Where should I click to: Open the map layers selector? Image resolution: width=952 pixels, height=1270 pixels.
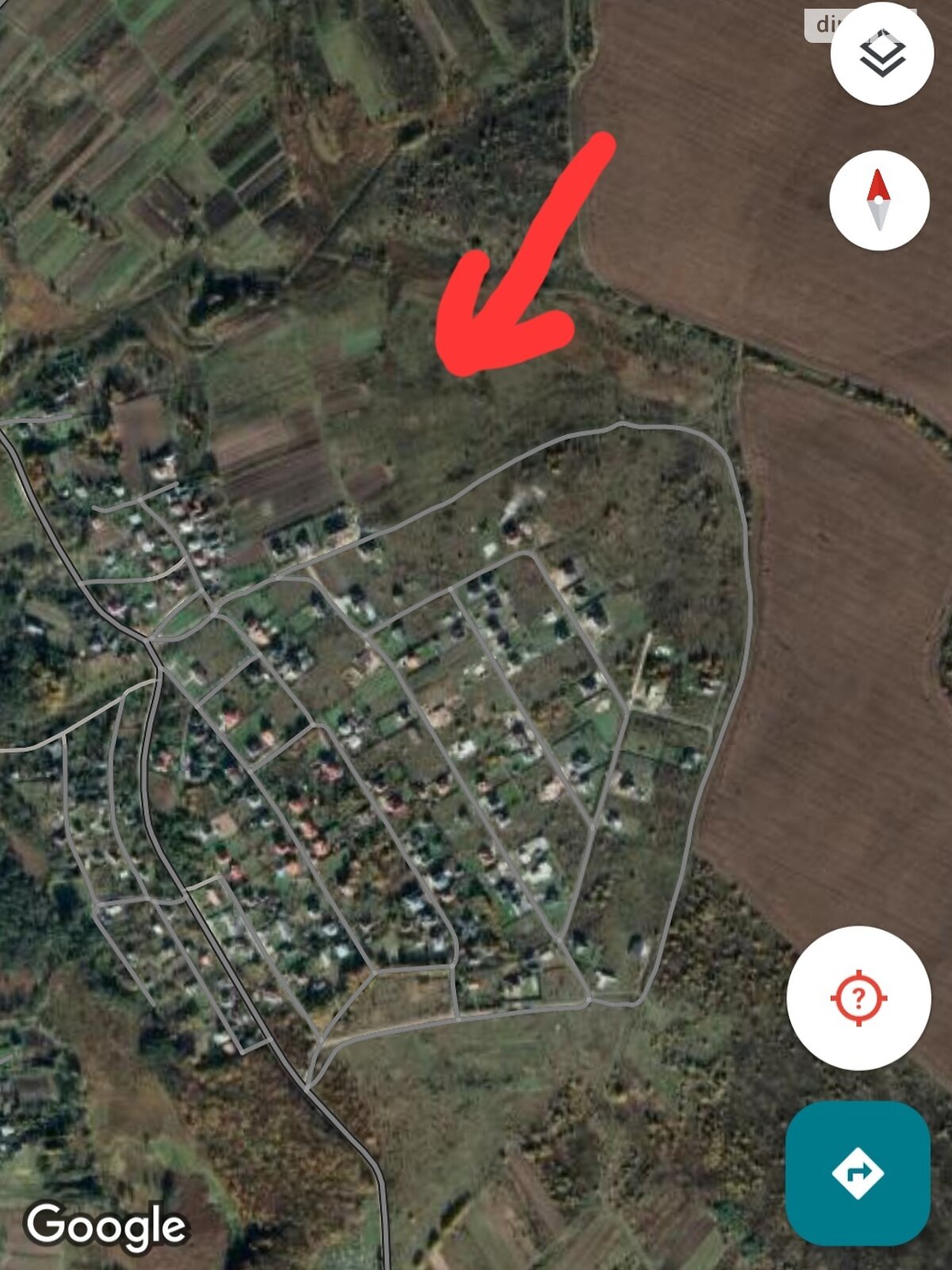(x=881, y=54)
